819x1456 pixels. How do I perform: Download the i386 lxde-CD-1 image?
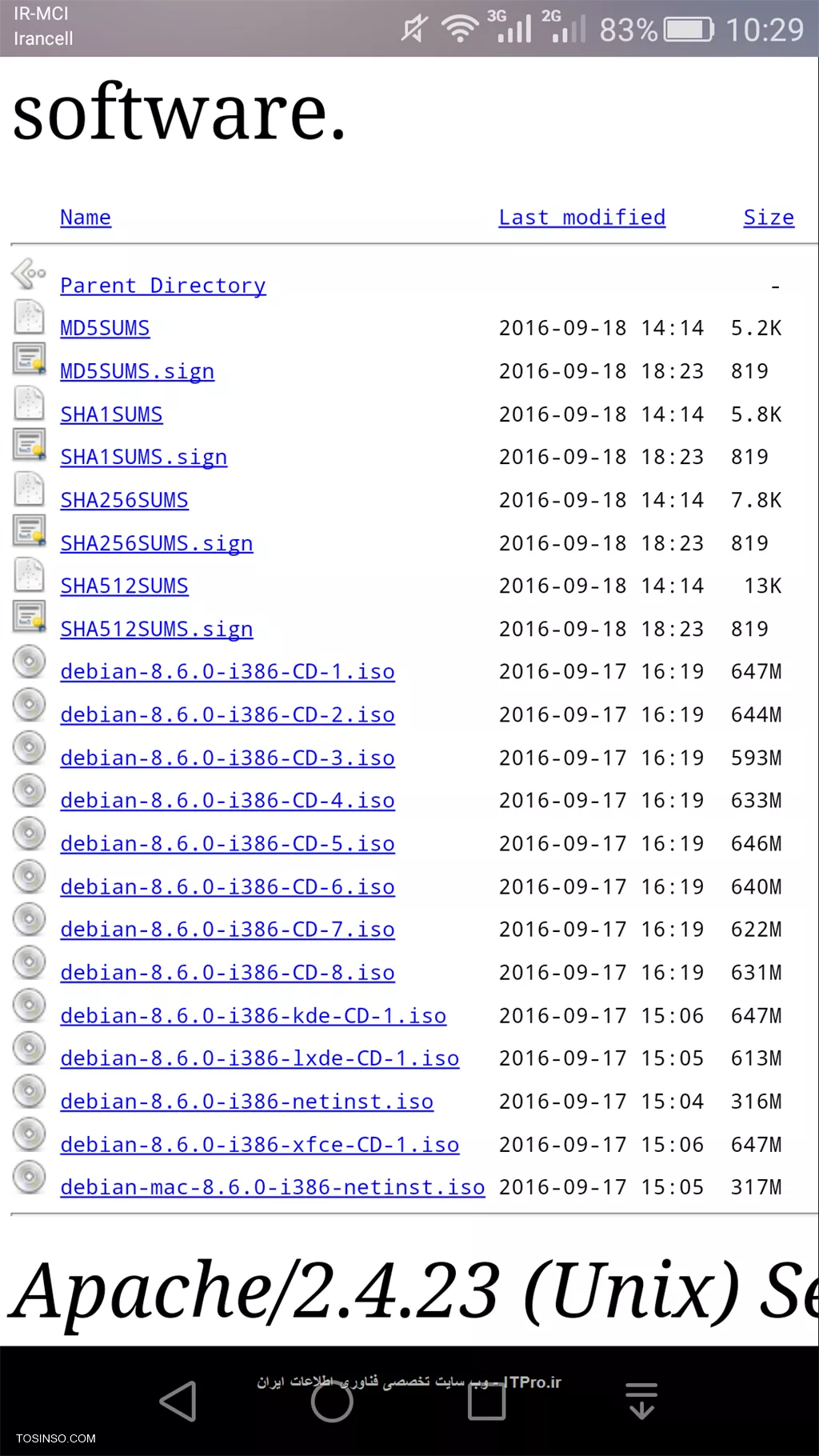[x=259, y=1058]
